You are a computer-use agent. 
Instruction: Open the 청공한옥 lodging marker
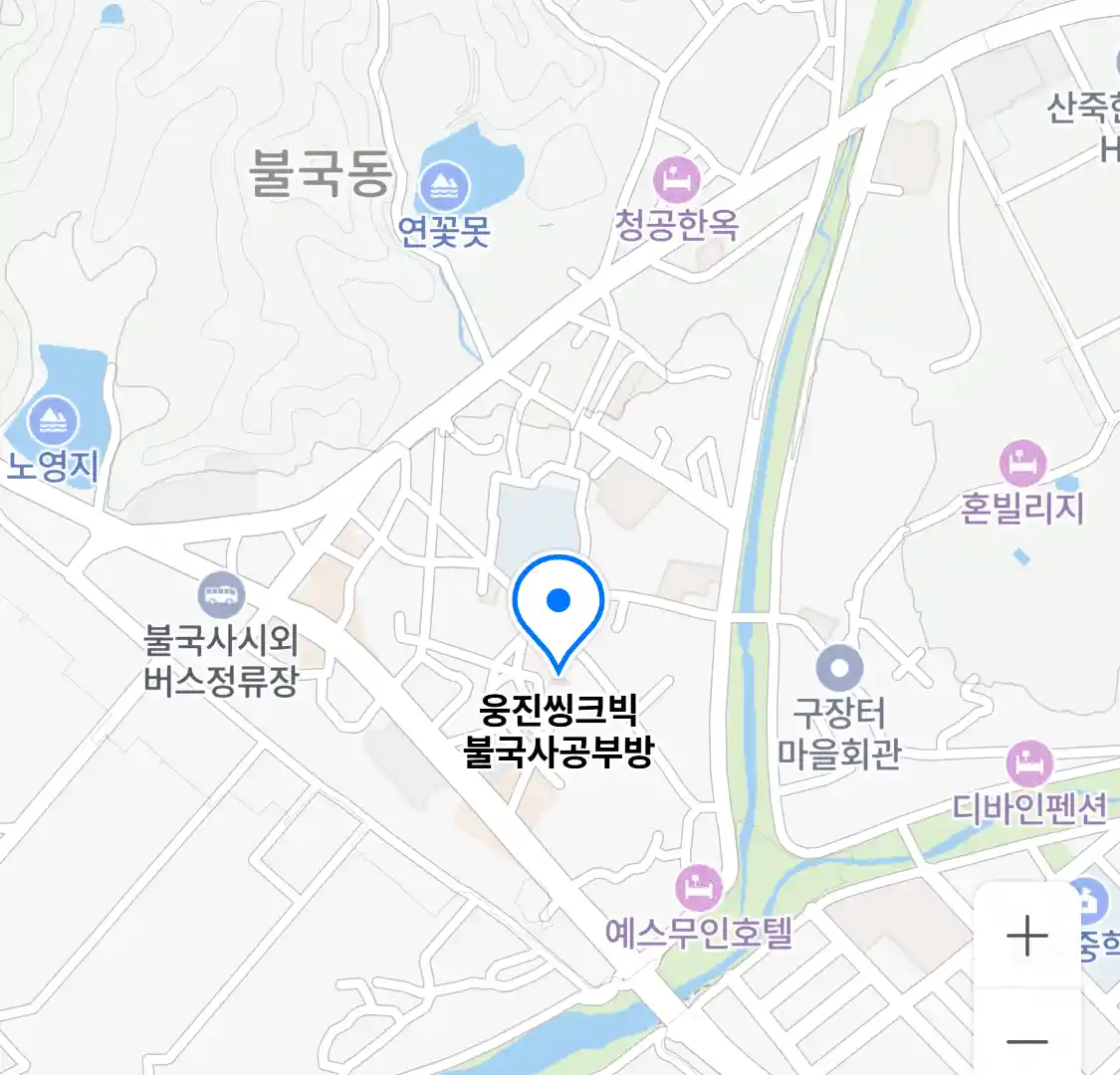[x=677, y=181]
